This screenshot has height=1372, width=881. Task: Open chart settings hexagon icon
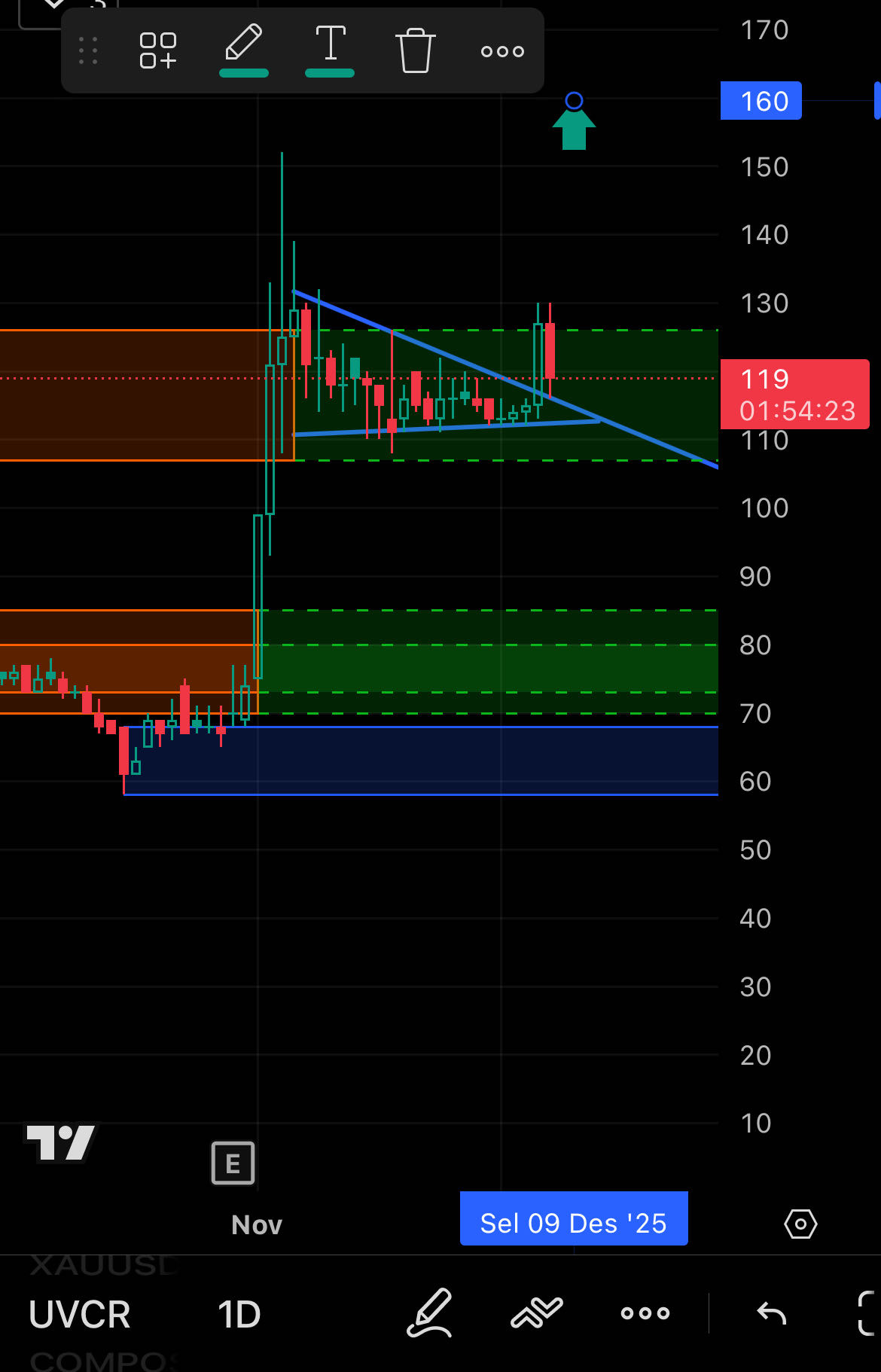(x=800, y=1224)
